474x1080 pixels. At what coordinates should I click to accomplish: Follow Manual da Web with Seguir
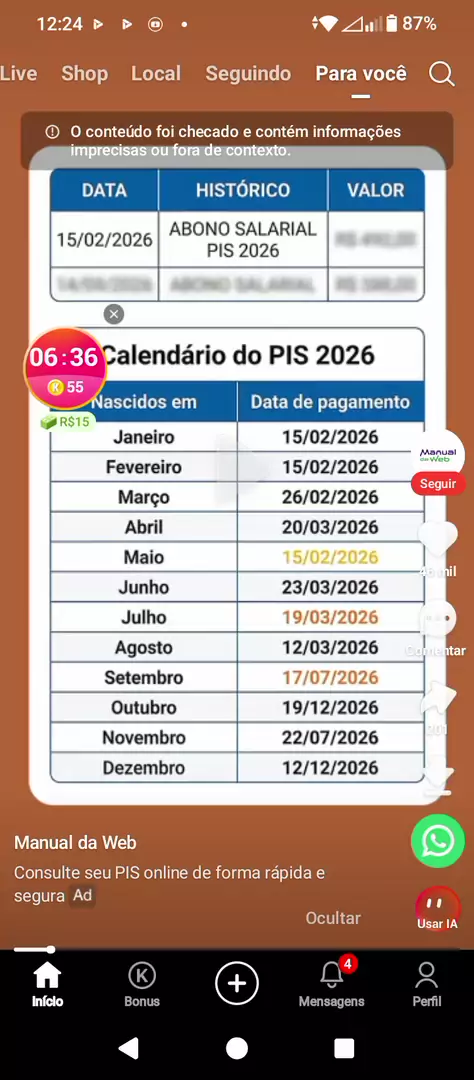click(x=438, y=484)
